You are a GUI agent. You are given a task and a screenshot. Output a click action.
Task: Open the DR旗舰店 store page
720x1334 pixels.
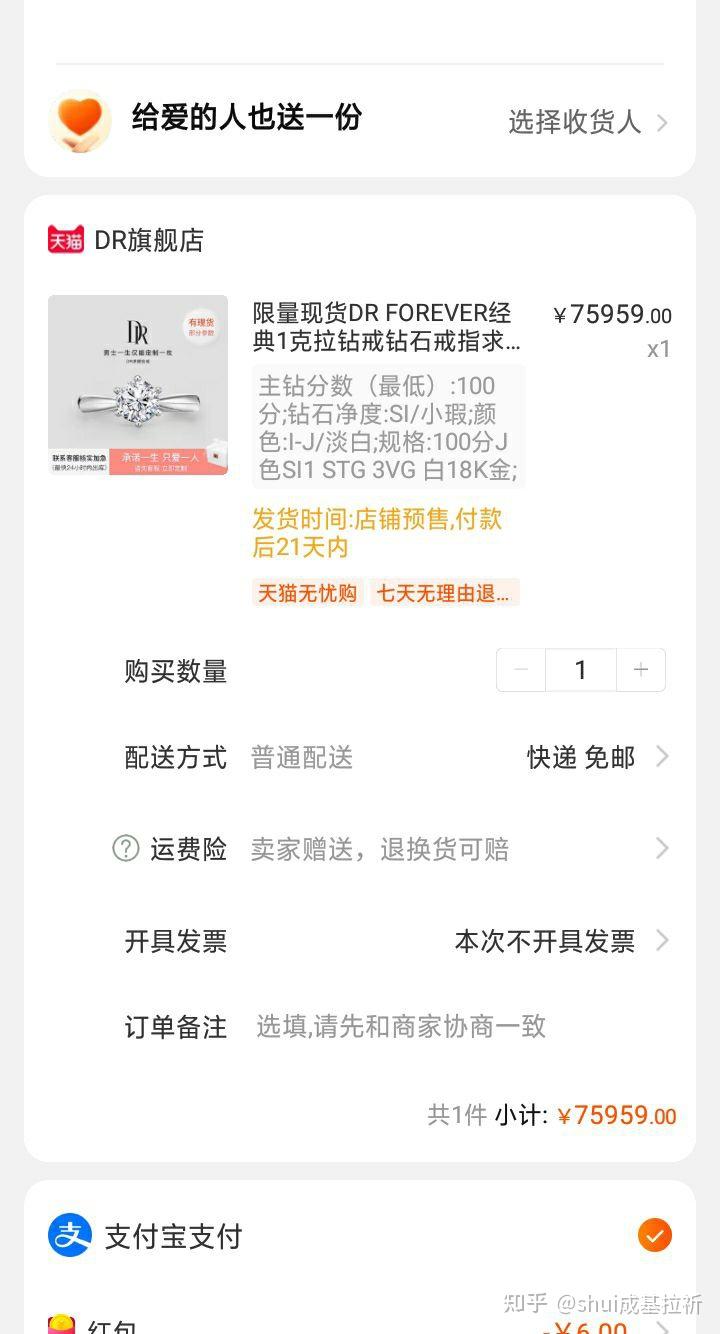click(148, 240)
